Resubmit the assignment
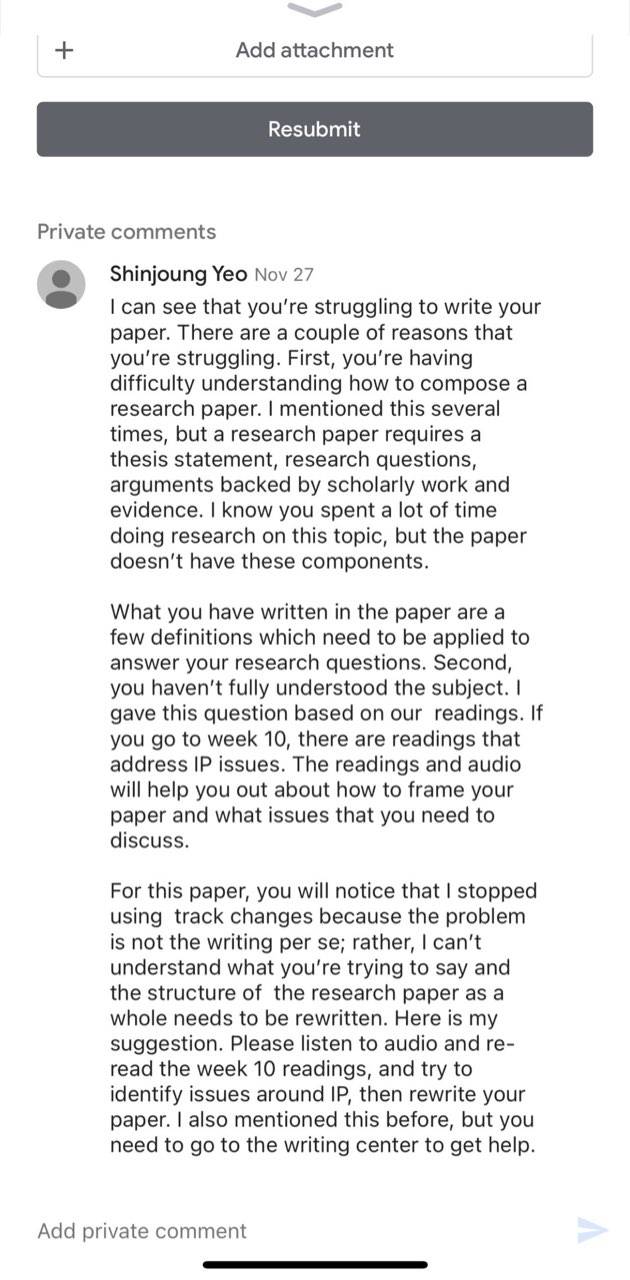 coord(314,129)
